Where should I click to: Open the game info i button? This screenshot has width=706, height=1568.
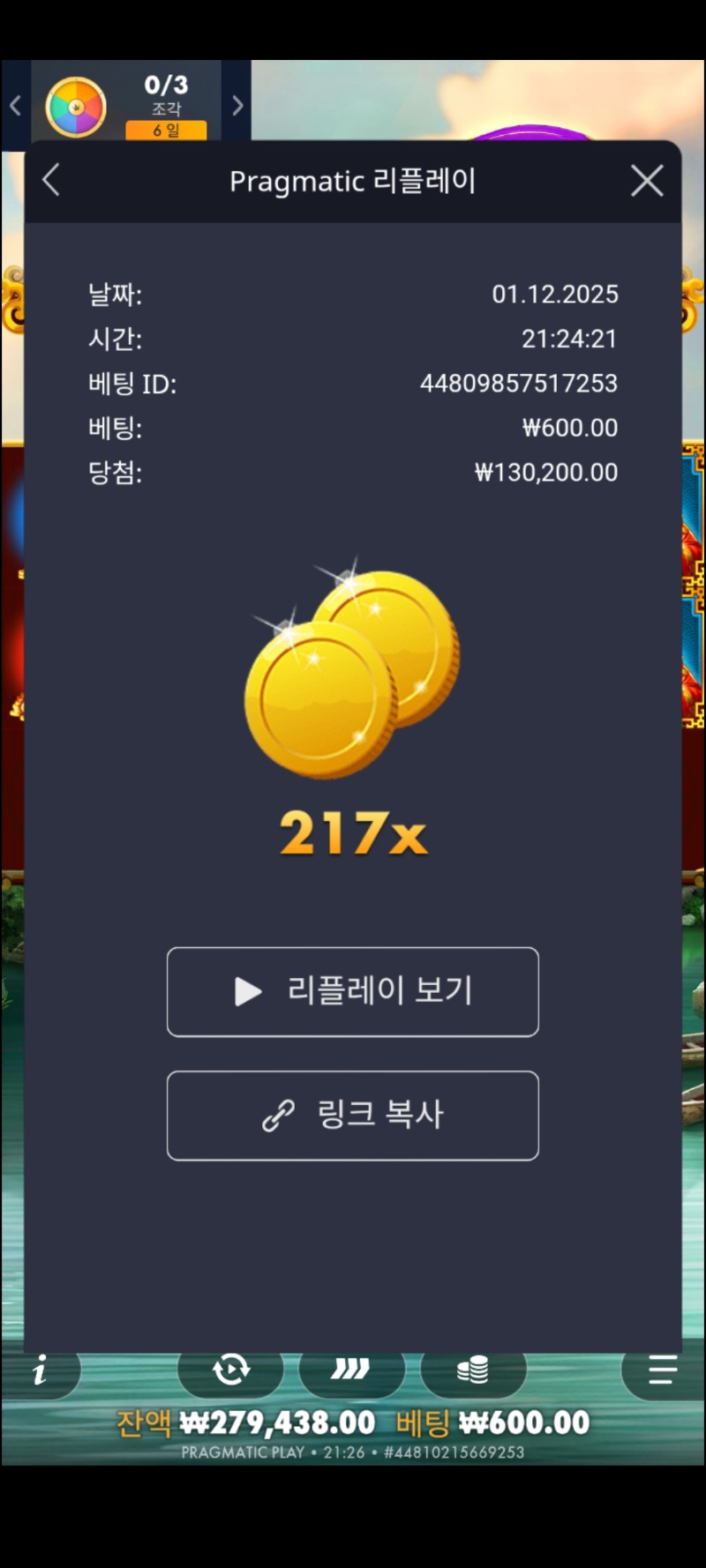point(40,1371)
